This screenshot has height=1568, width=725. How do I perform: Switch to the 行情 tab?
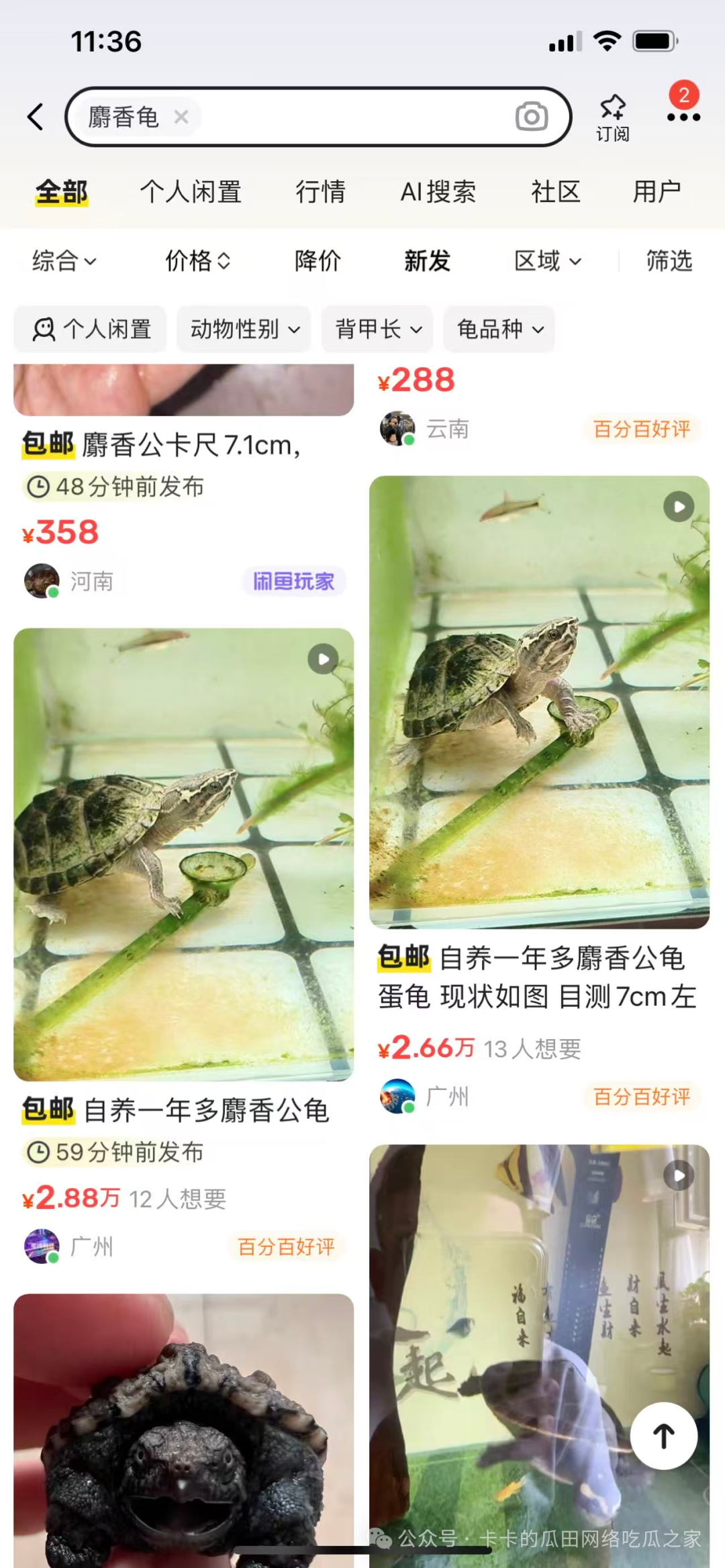(x=320, y=192)
